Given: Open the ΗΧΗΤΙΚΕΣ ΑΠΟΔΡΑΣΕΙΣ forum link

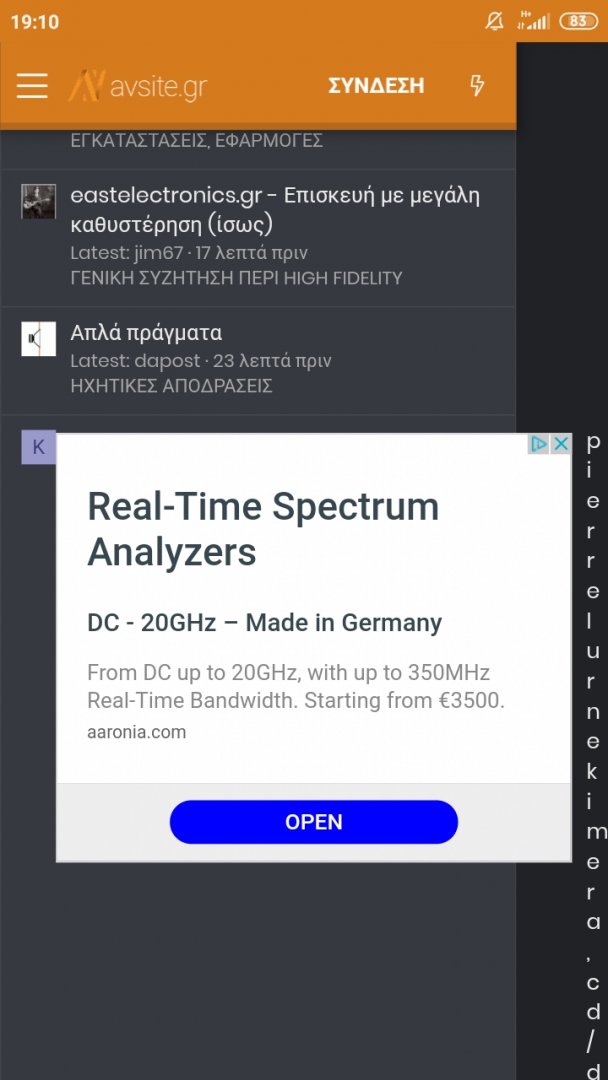Looking at the screenshot, I should click(x=171, y=386).
